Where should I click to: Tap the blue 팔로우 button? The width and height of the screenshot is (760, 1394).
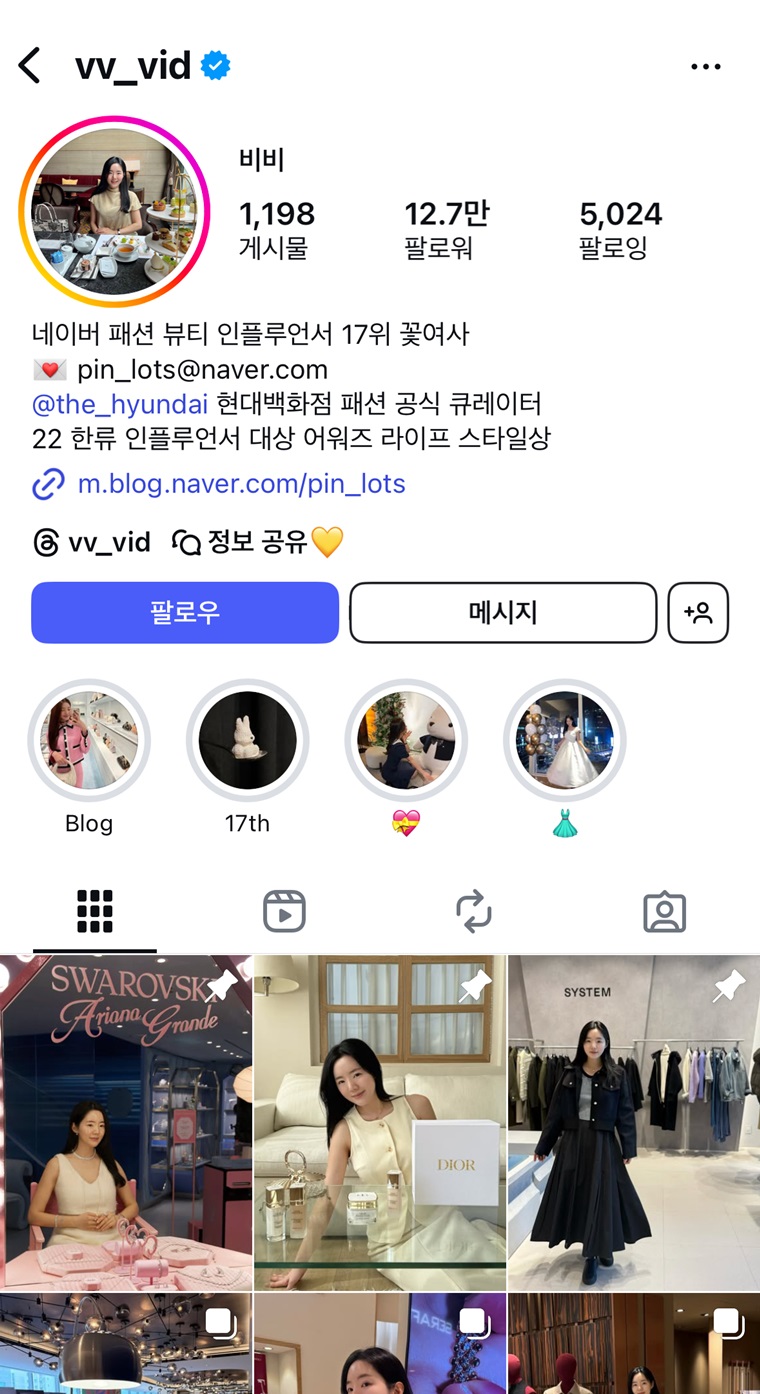tap(185, 612)
